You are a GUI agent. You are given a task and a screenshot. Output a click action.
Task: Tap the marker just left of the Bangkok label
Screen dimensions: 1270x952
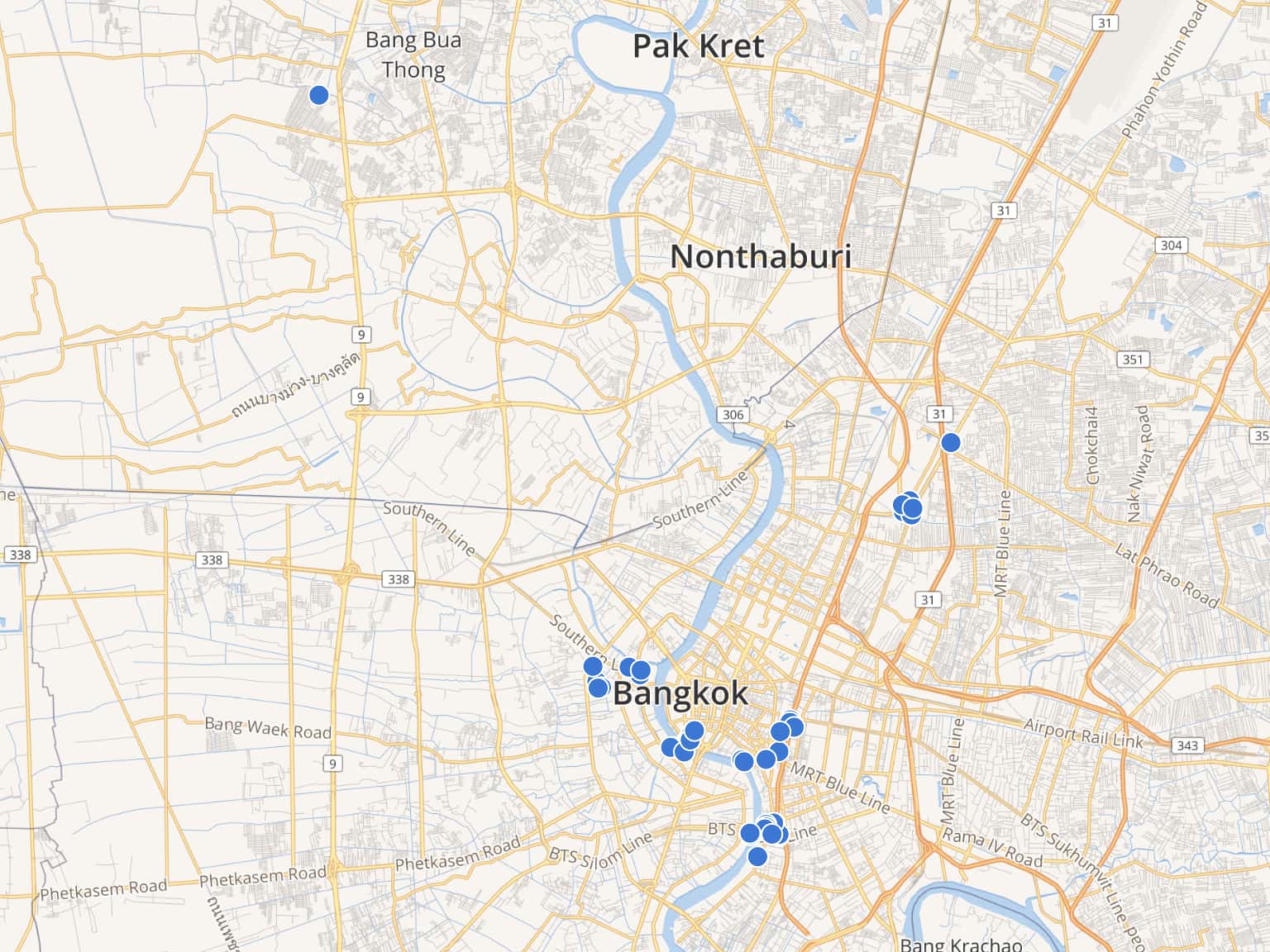599,687
